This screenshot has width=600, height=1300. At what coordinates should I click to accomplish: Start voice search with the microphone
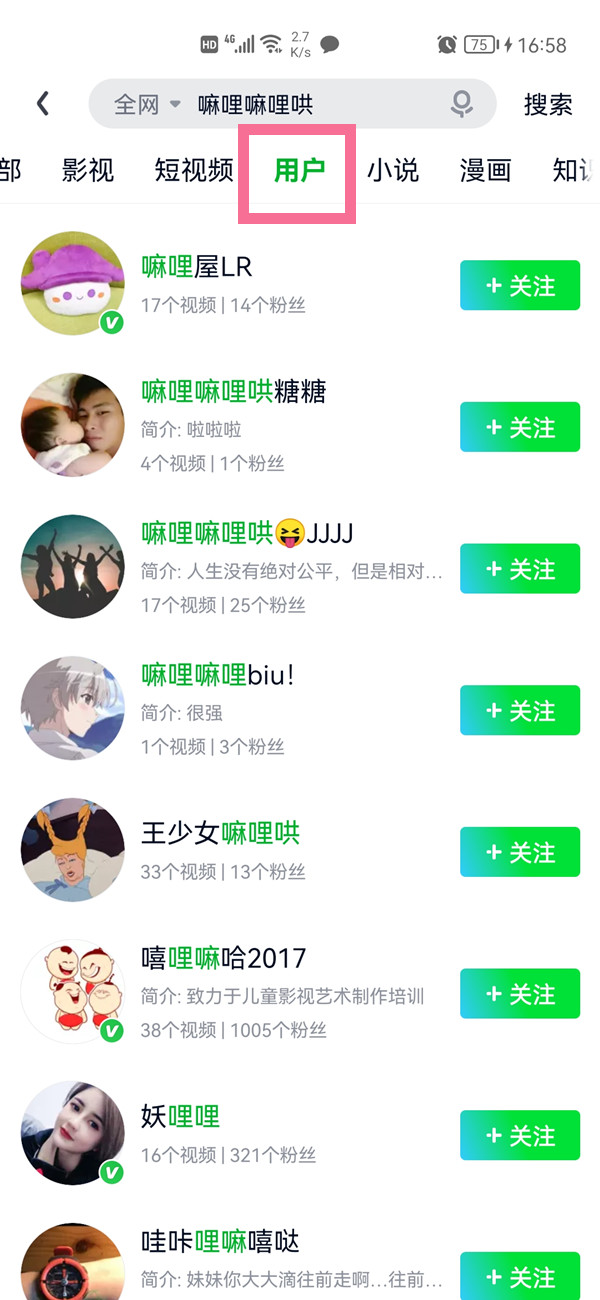pos(461,104)
